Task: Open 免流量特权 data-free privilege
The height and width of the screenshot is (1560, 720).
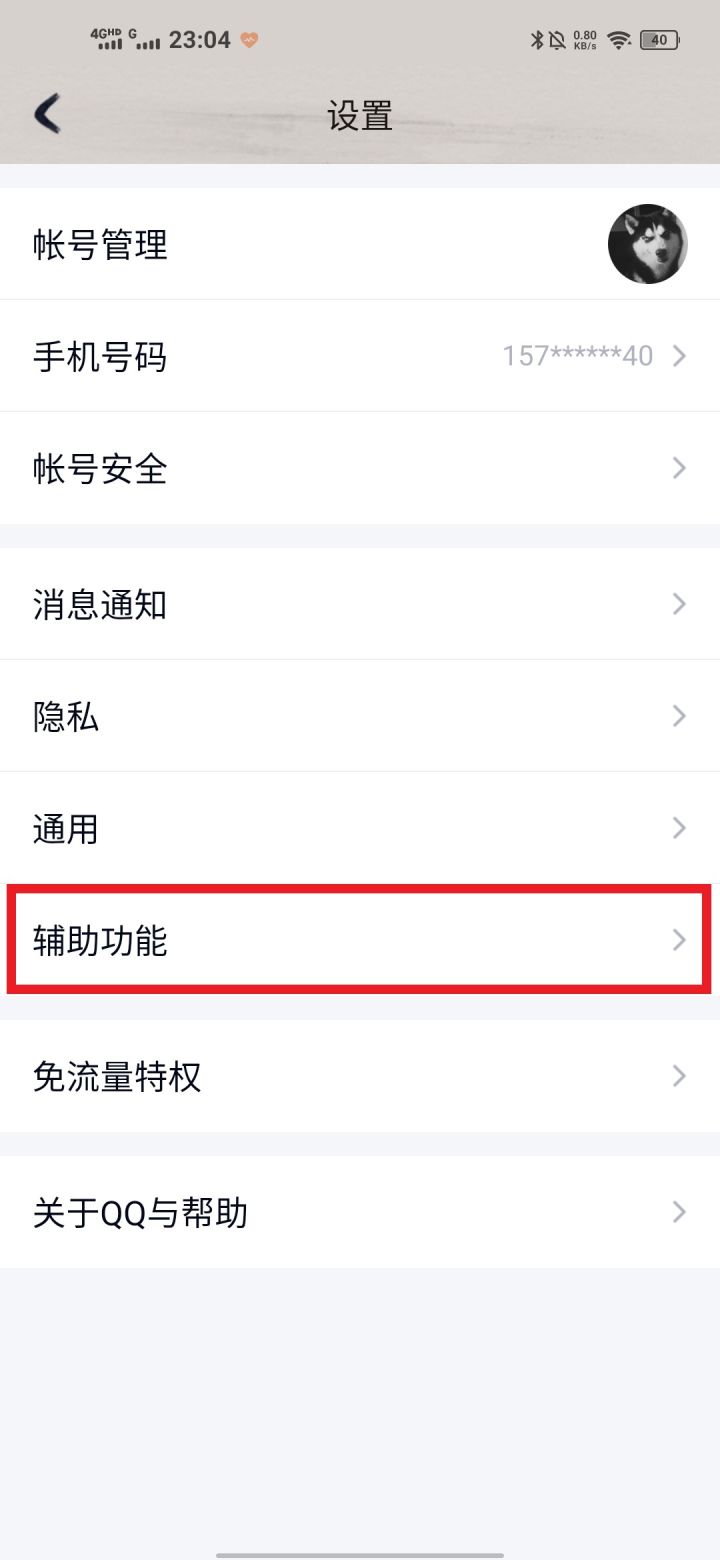Action: (x=360, y=1076)
